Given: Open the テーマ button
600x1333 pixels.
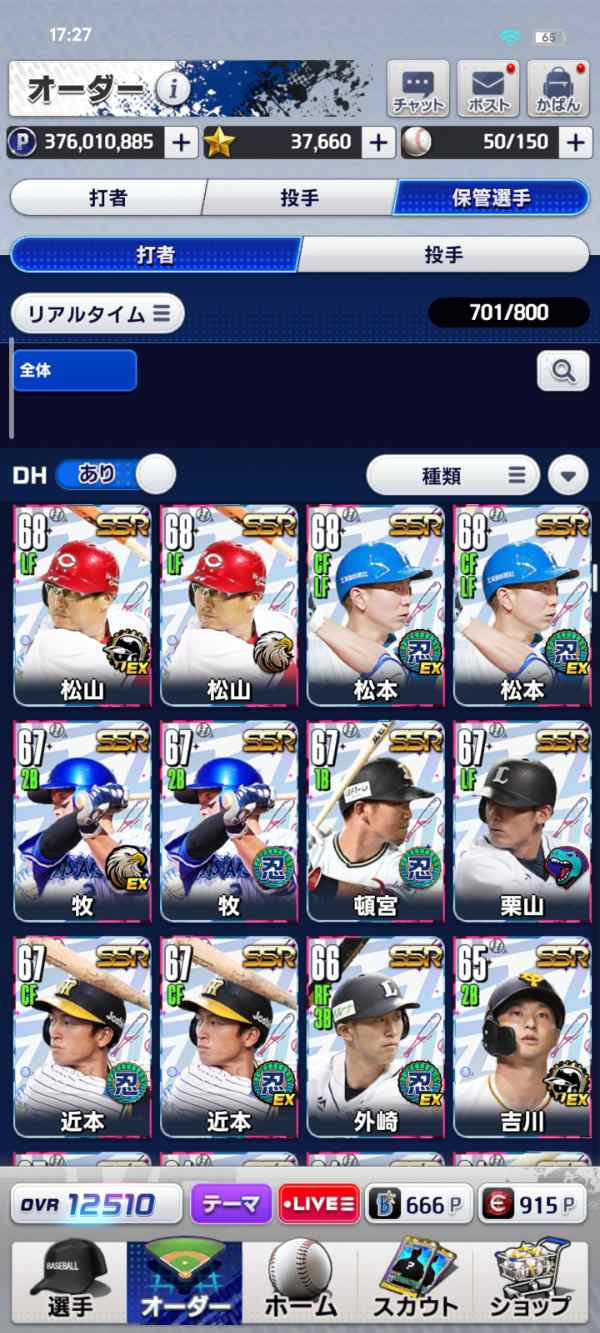Looking at the screenshot, I should tap(231, 1204).
